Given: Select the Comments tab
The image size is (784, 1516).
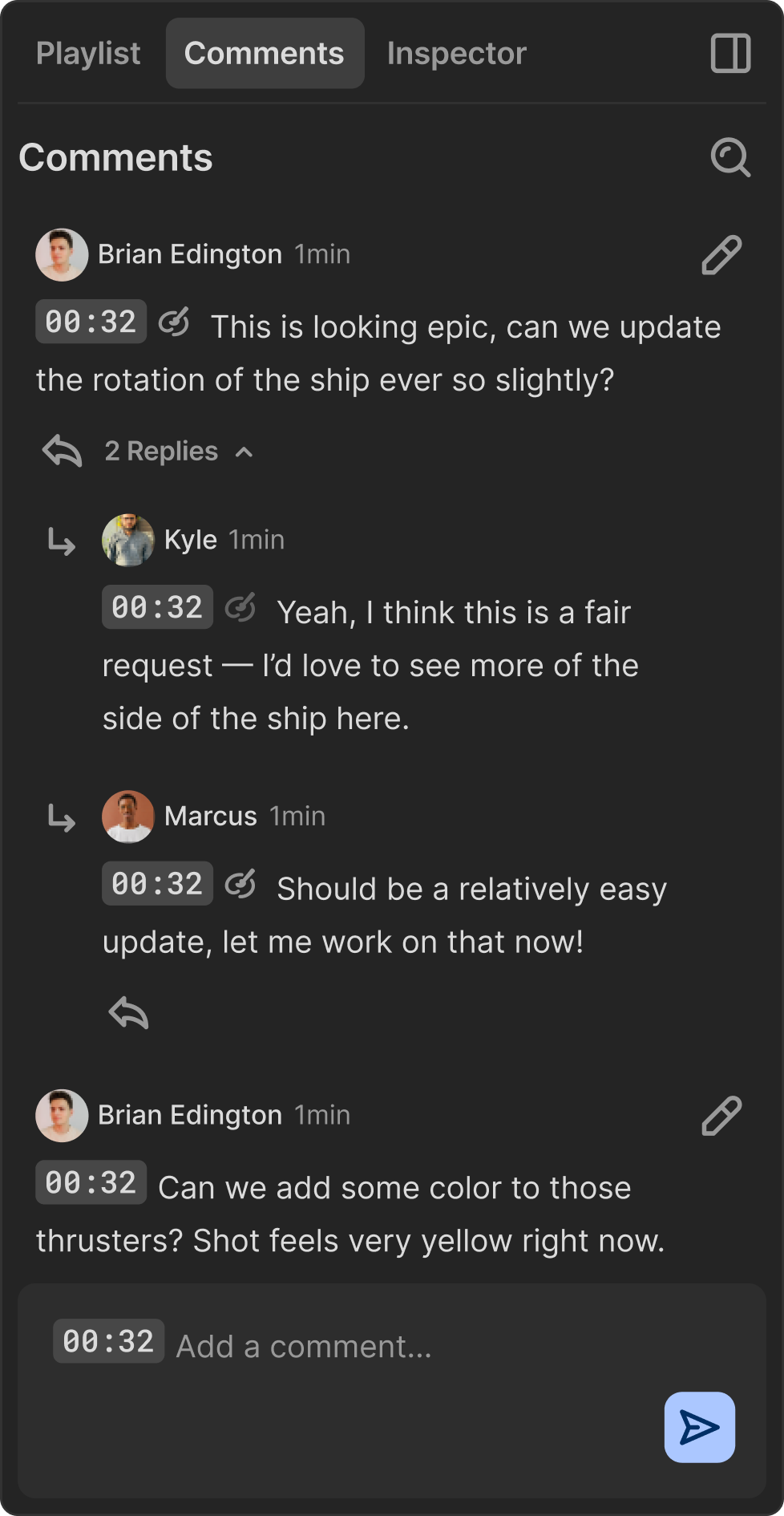Looking at the screenshot, I should coord(265,54).
